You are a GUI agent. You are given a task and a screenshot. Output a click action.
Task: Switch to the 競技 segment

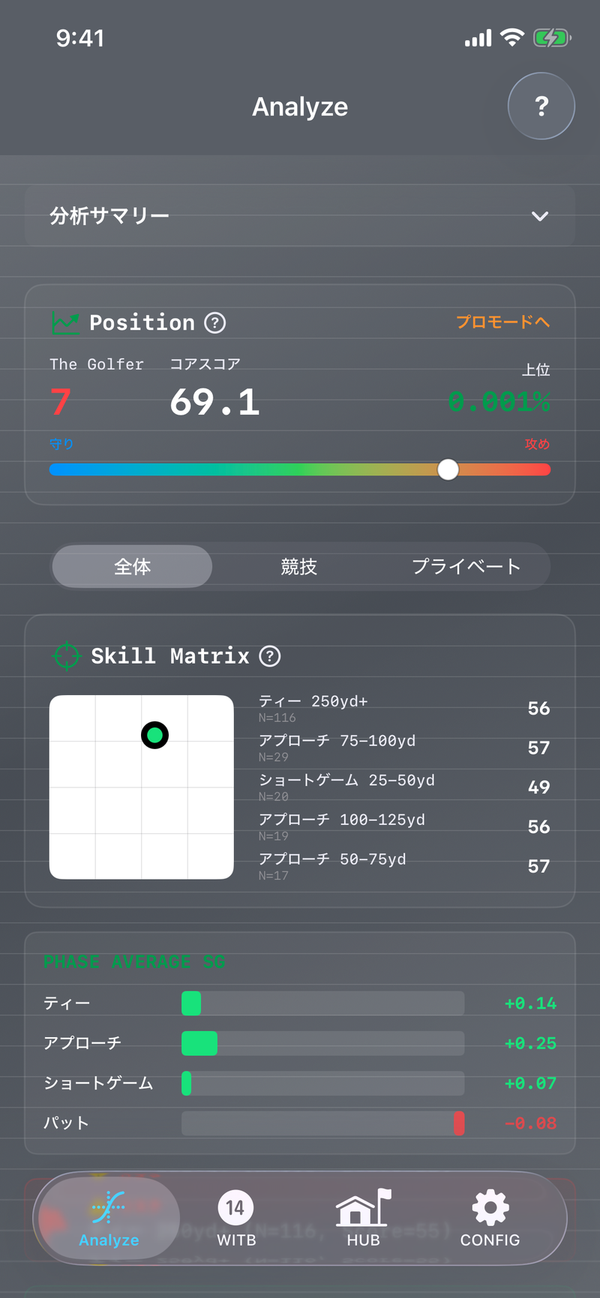click(299, 567)
